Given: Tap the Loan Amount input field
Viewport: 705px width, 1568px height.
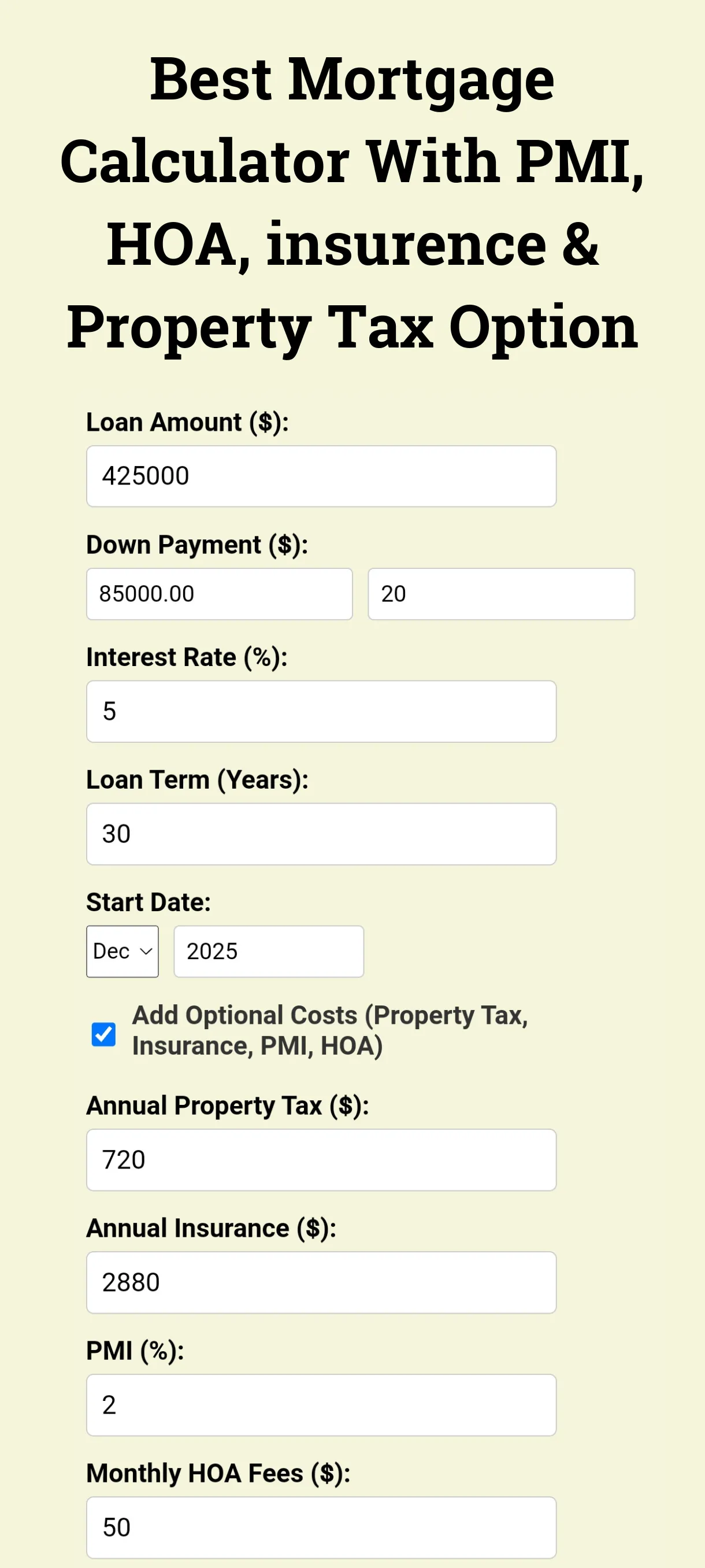Looking at the screenshot, I should pos(321,476).
